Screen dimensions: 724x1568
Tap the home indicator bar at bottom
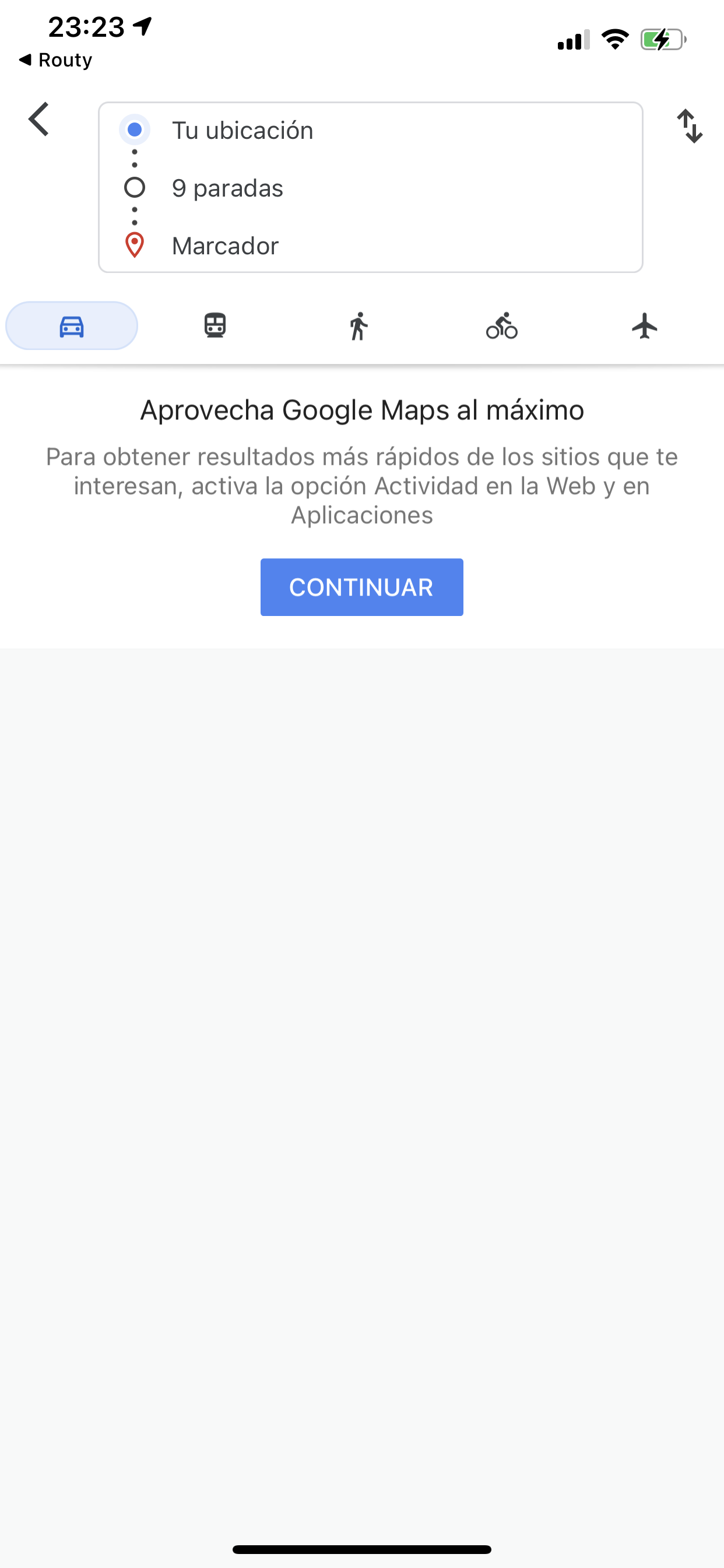tap(362, 1549)
